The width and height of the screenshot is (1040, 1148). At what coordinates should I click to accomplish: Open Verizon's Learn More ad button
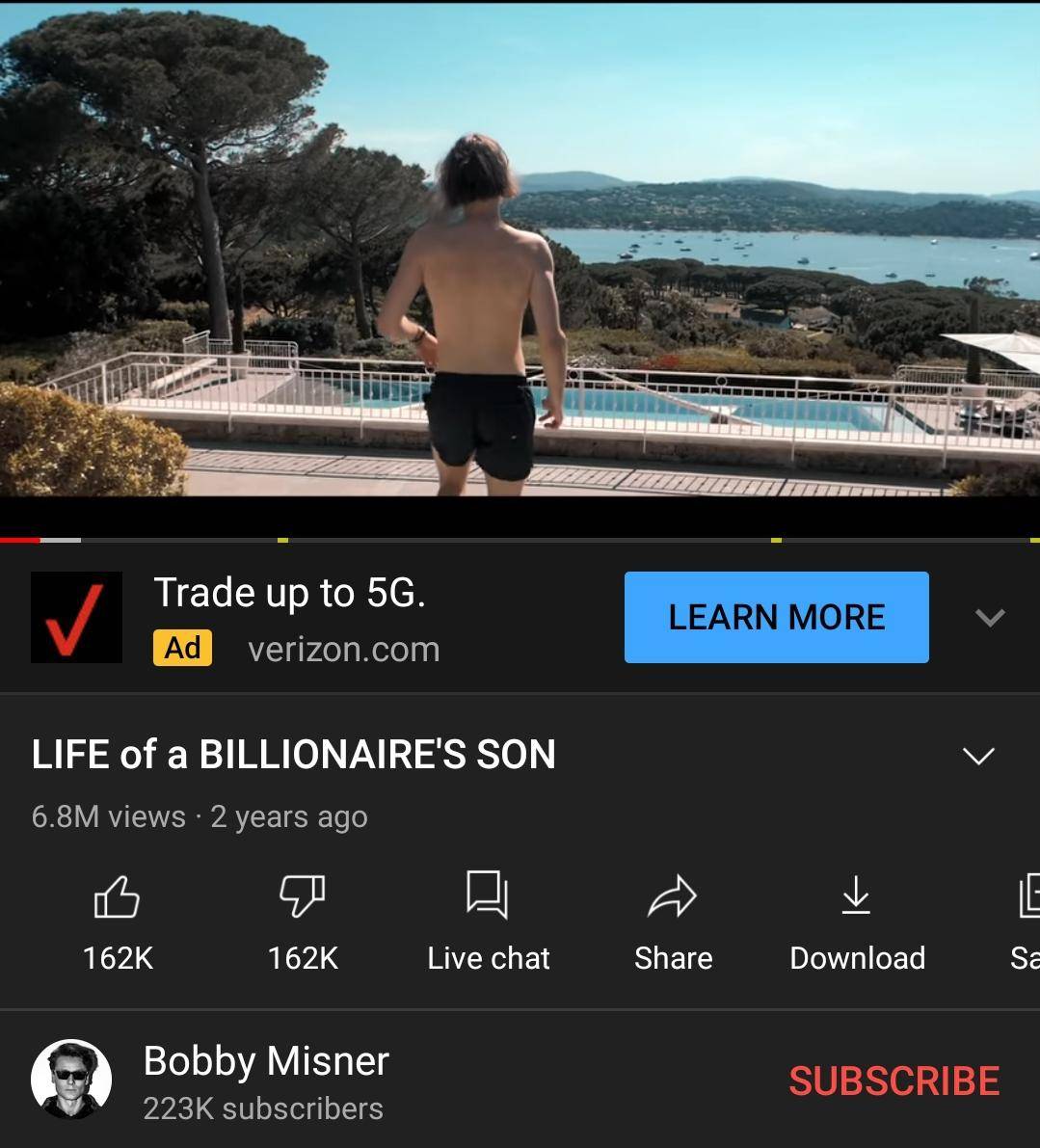point(776,617)
